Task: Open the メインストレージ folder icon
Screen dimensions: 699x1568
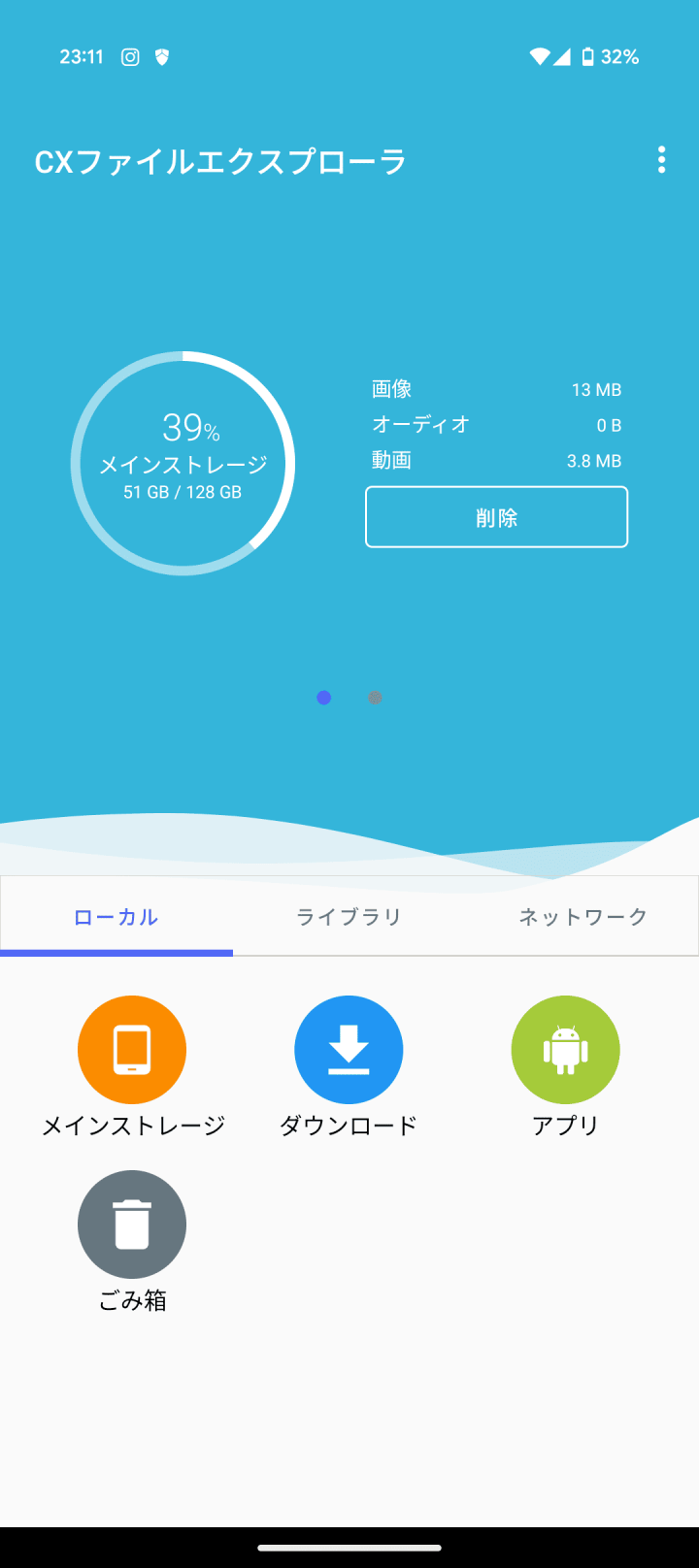Action: coord(131,1050)
